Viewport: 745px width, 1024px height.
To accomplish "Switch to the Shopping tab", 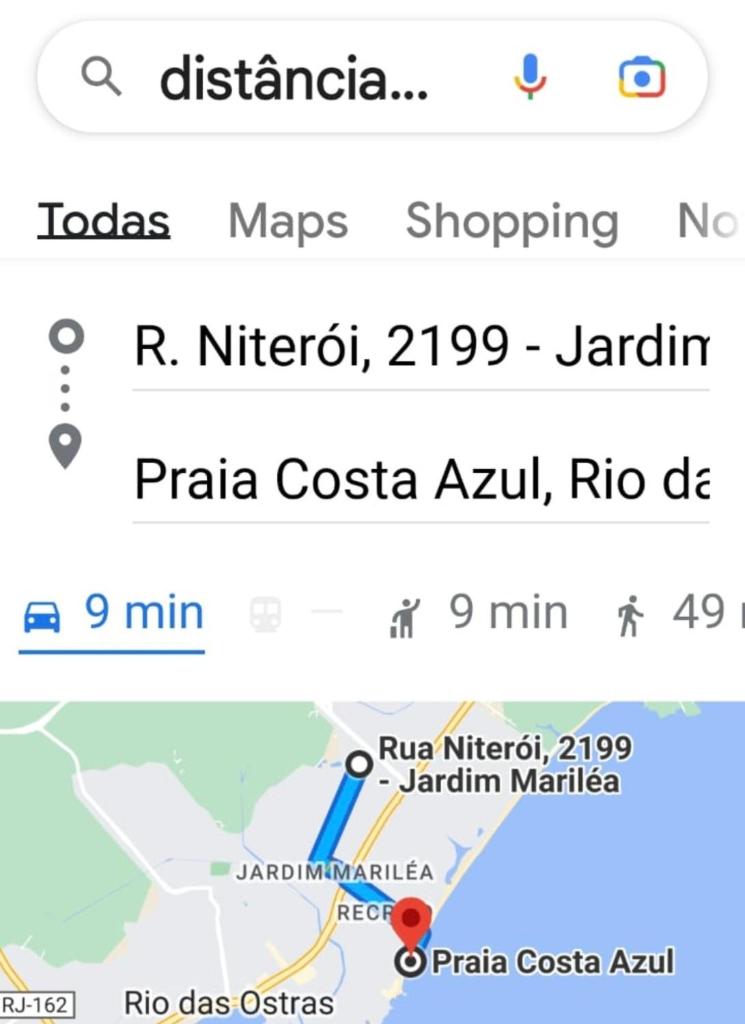I will click(x=512, y=221).
